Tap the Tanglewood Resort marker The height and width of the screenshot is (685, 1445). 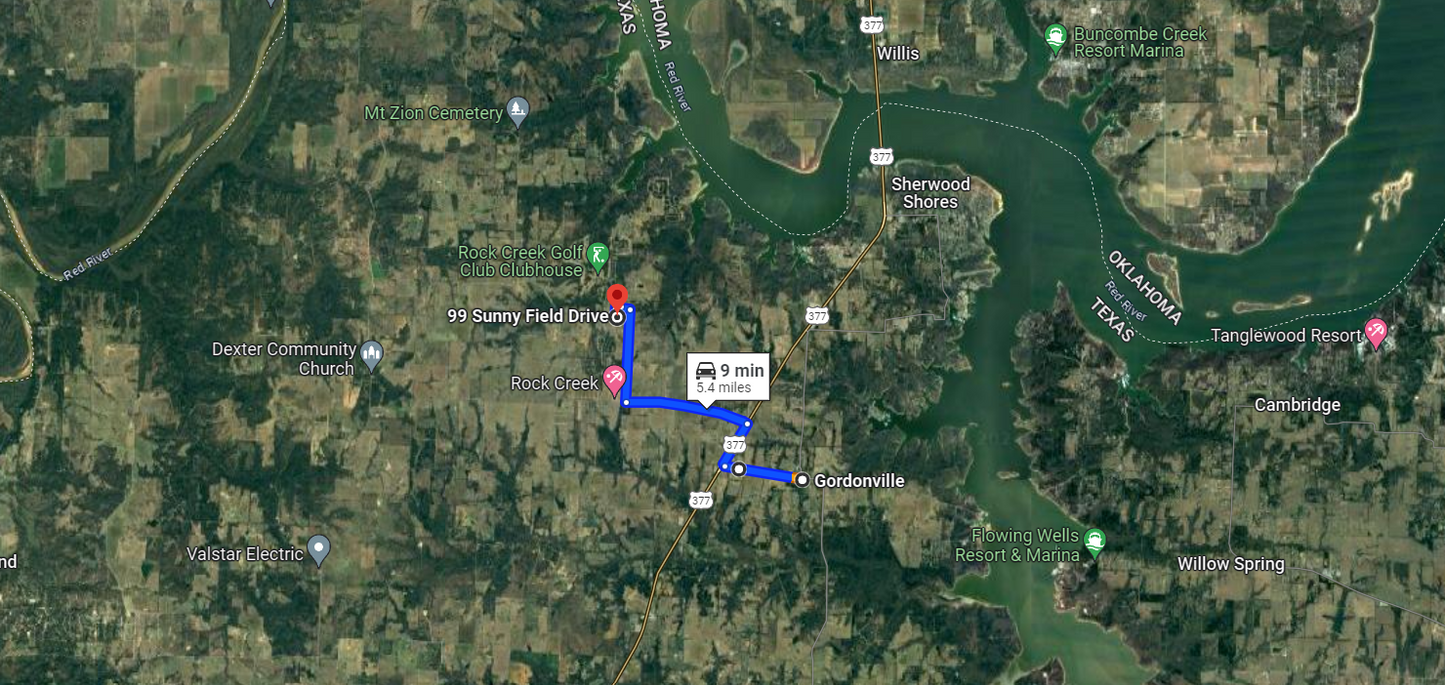click(x=1376, y=332)
